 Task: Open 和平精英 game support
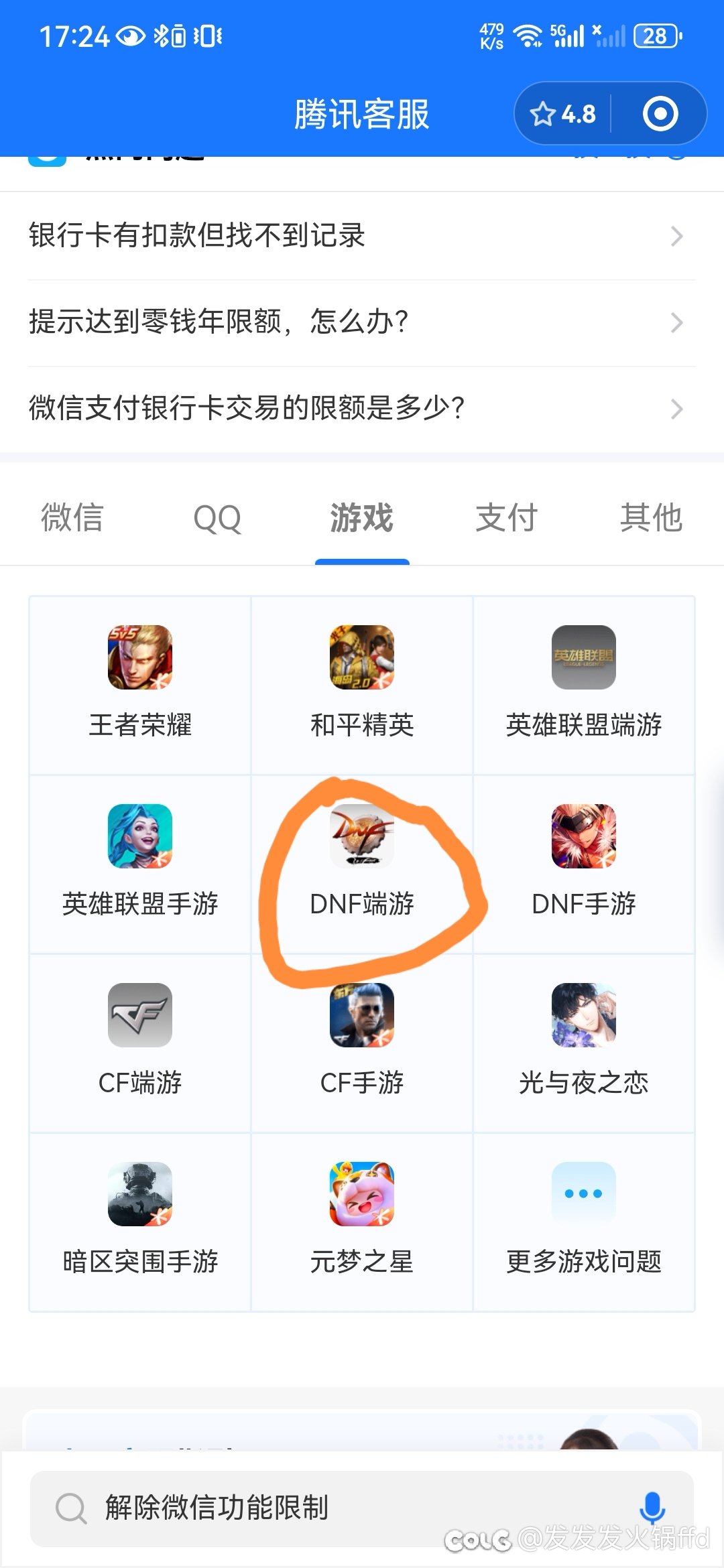[362, 685]
